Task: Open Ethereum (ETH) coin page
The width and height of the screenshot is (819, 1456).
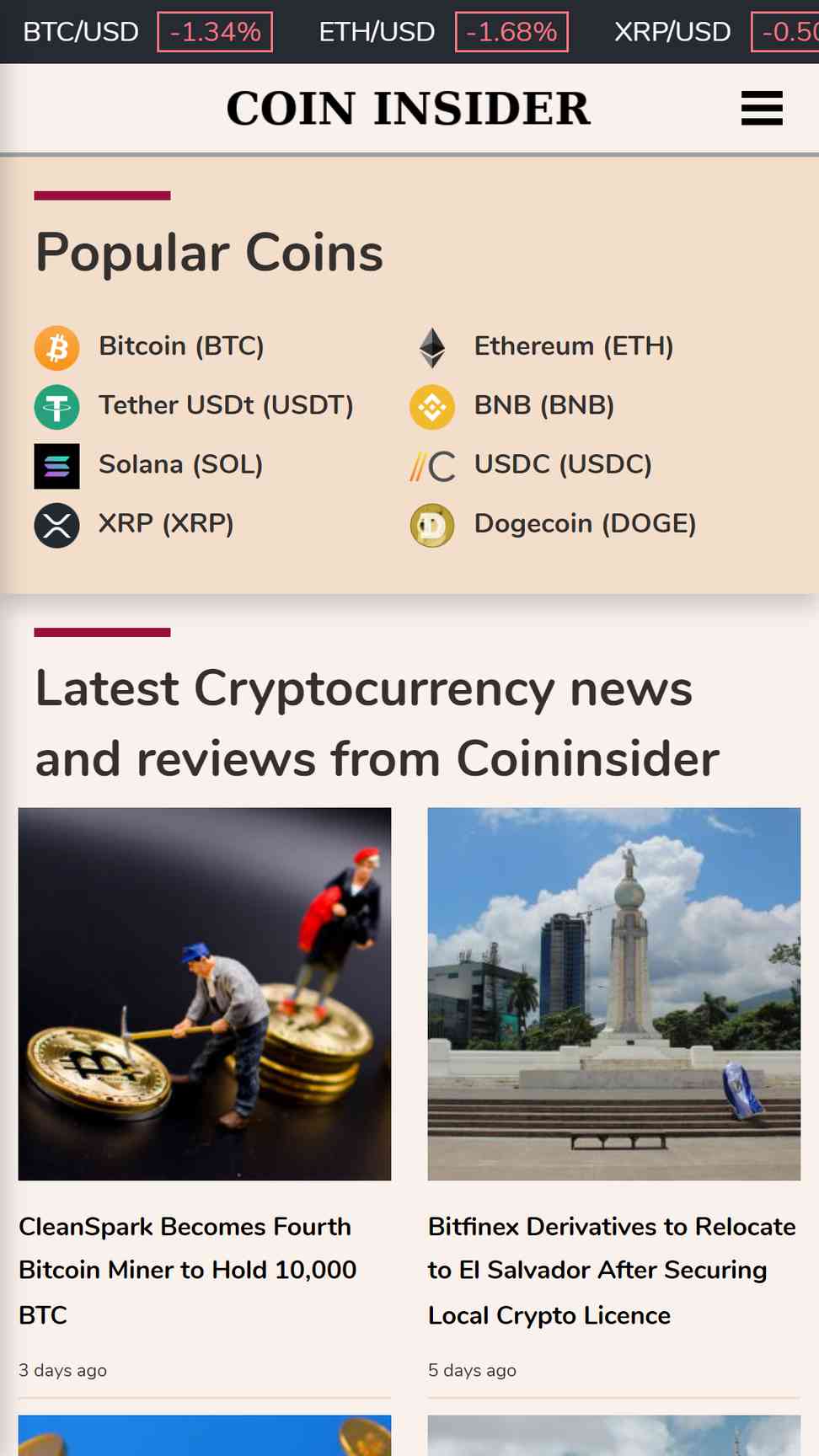Action: (x=573, y=346)
